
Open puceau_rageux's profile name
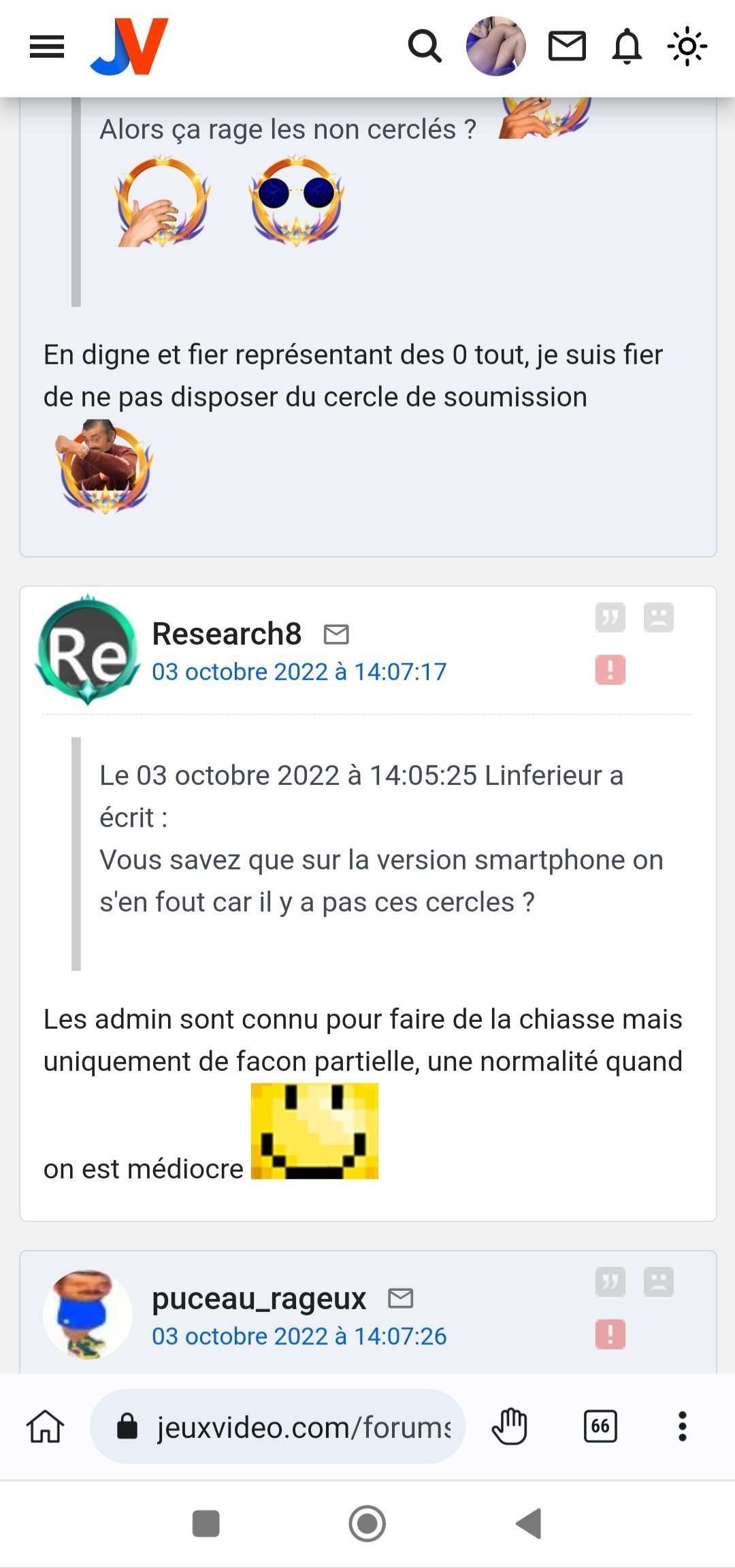point(259,1298)
